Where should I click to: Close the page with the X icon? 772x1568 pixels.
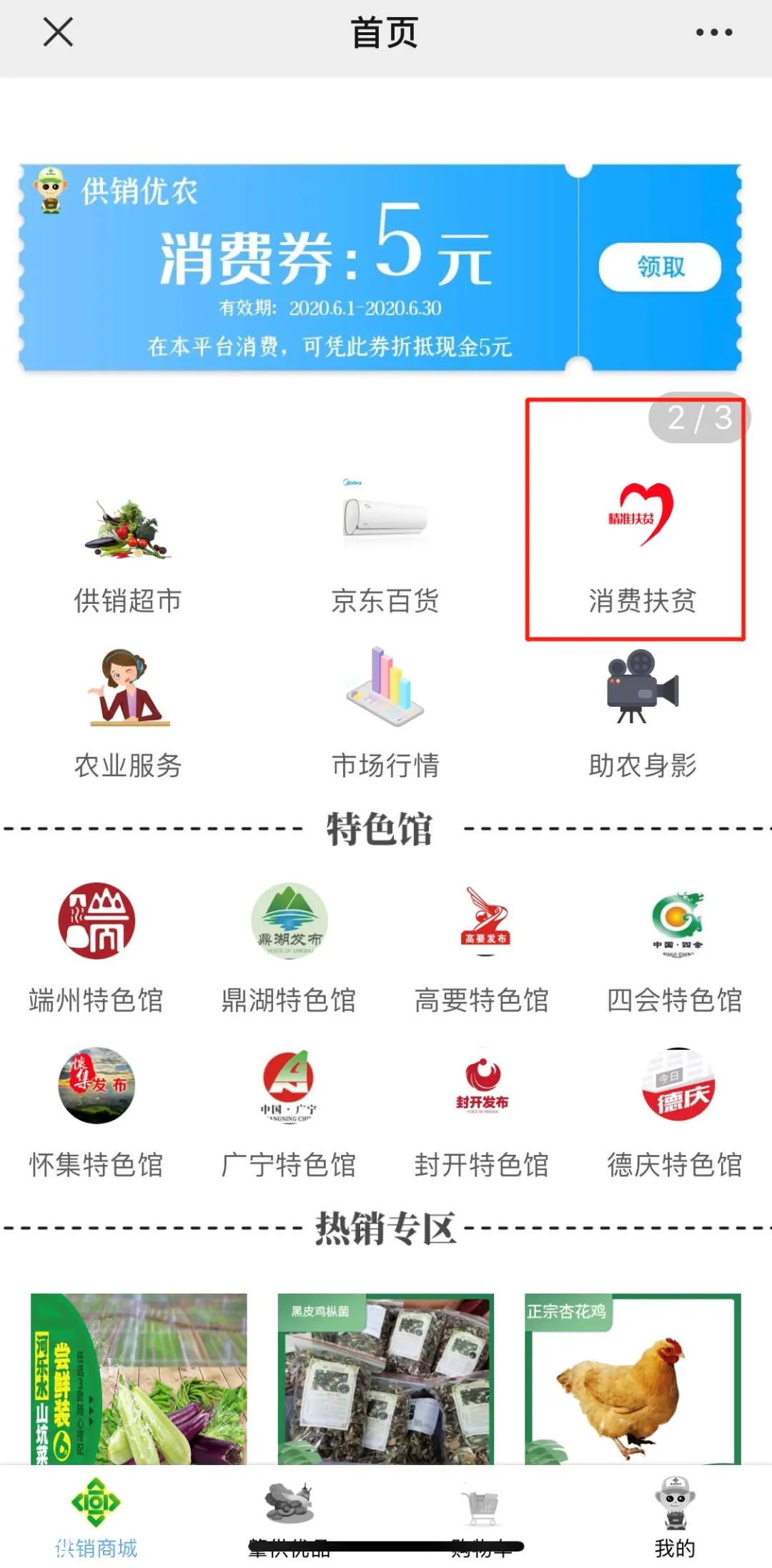pos(58,33)
